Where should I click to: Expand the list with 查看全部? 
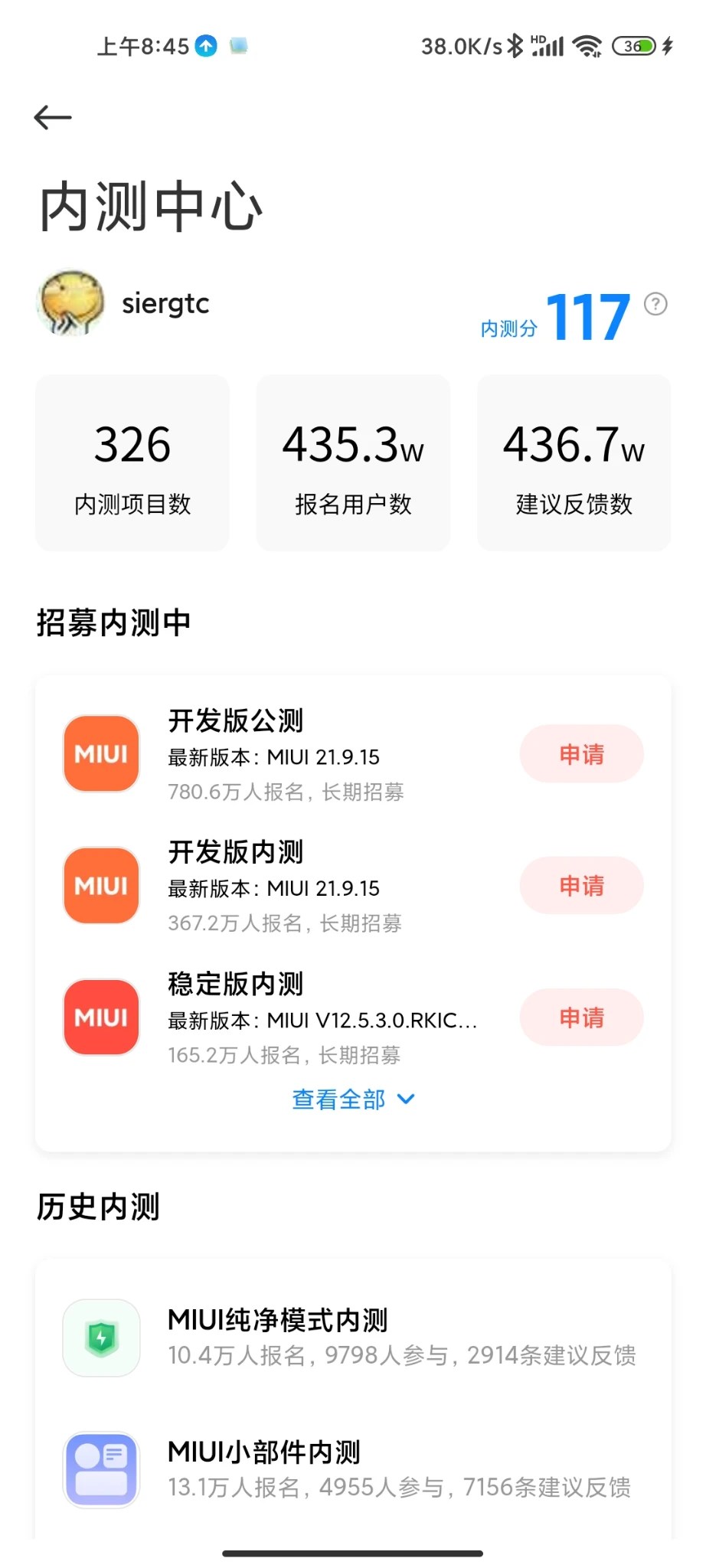353,1099
